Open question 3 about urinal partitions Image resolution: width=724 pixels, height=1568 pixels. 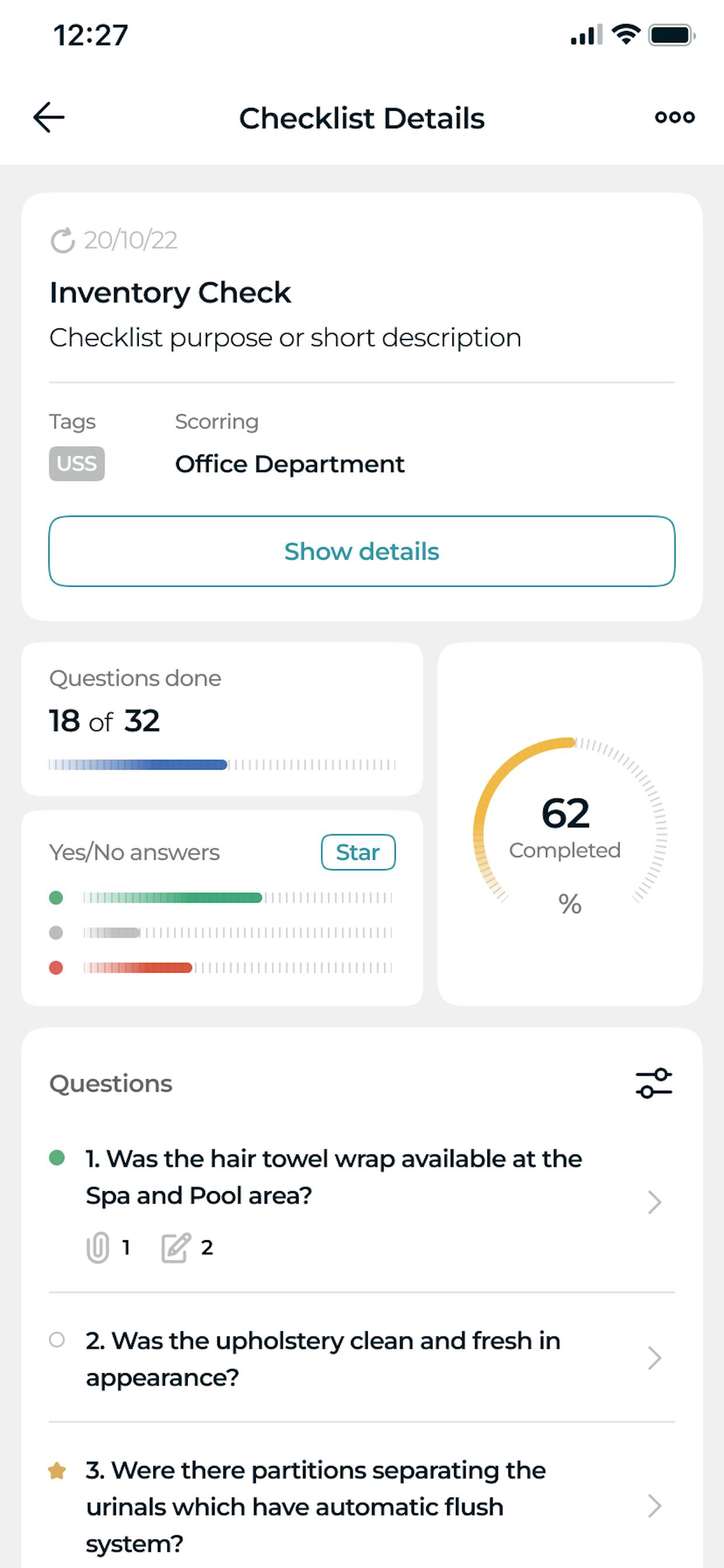(x=362, y=1507)
